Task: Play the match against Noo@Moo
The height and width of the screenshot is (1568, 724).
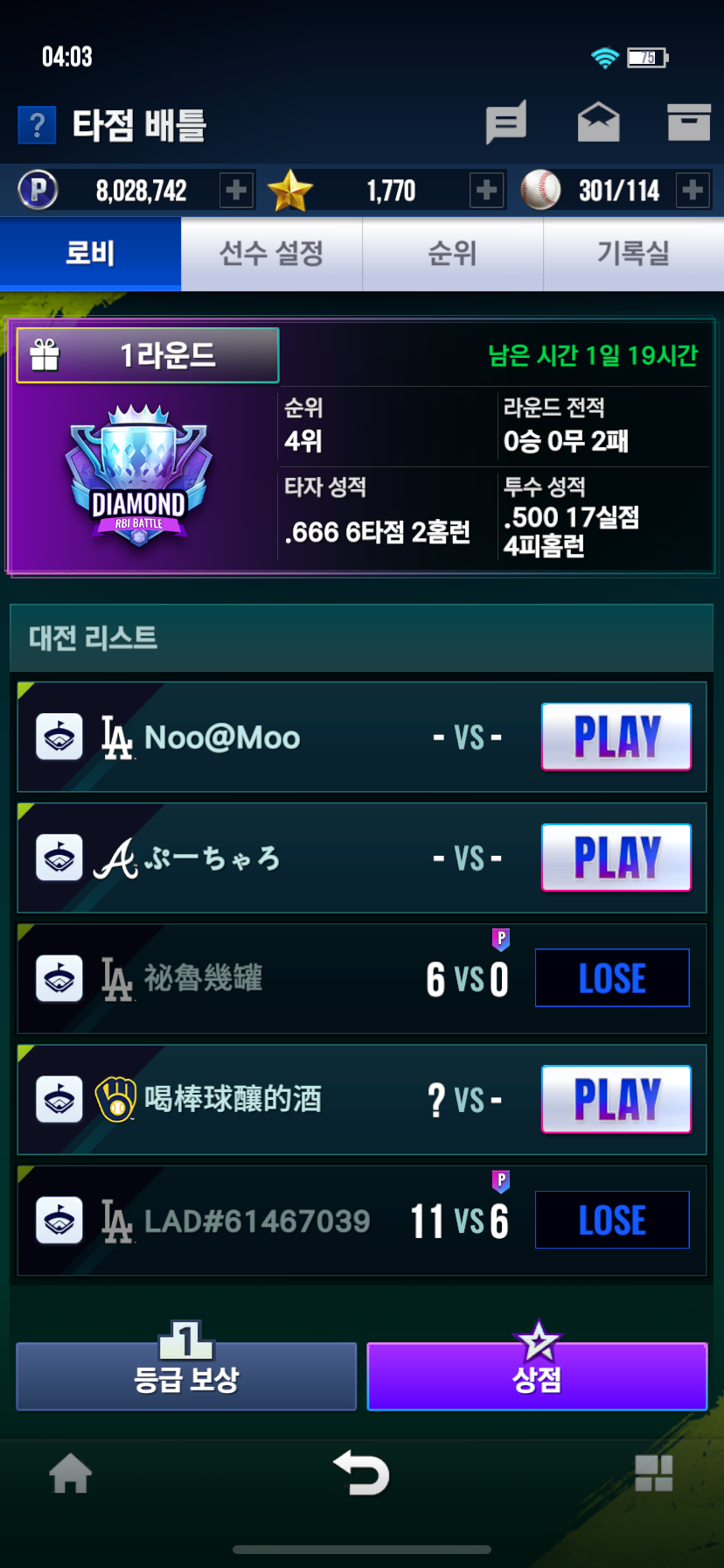Action: coord(616,737)
